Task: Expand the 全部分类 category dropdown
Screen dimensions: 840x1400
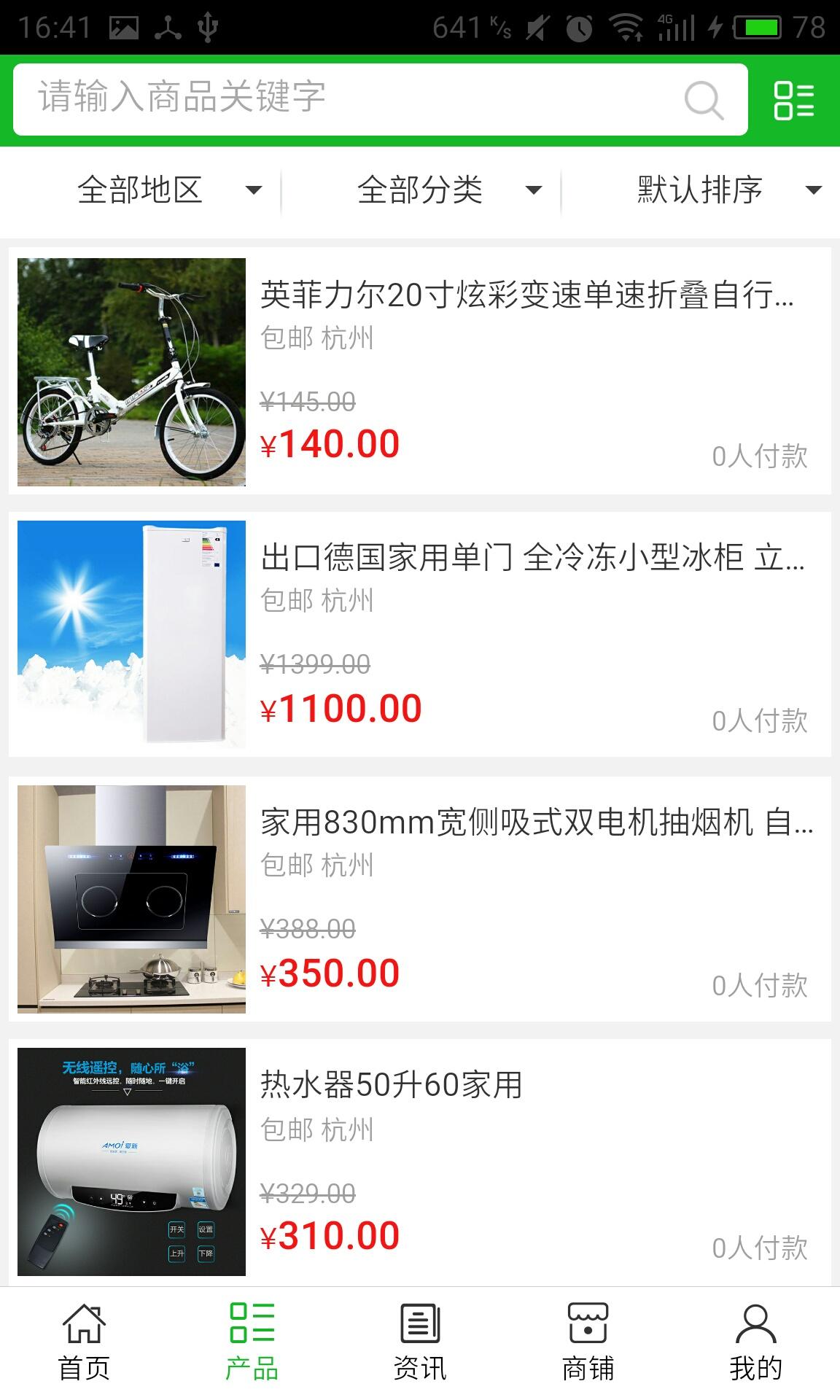Action: point(448,190)
